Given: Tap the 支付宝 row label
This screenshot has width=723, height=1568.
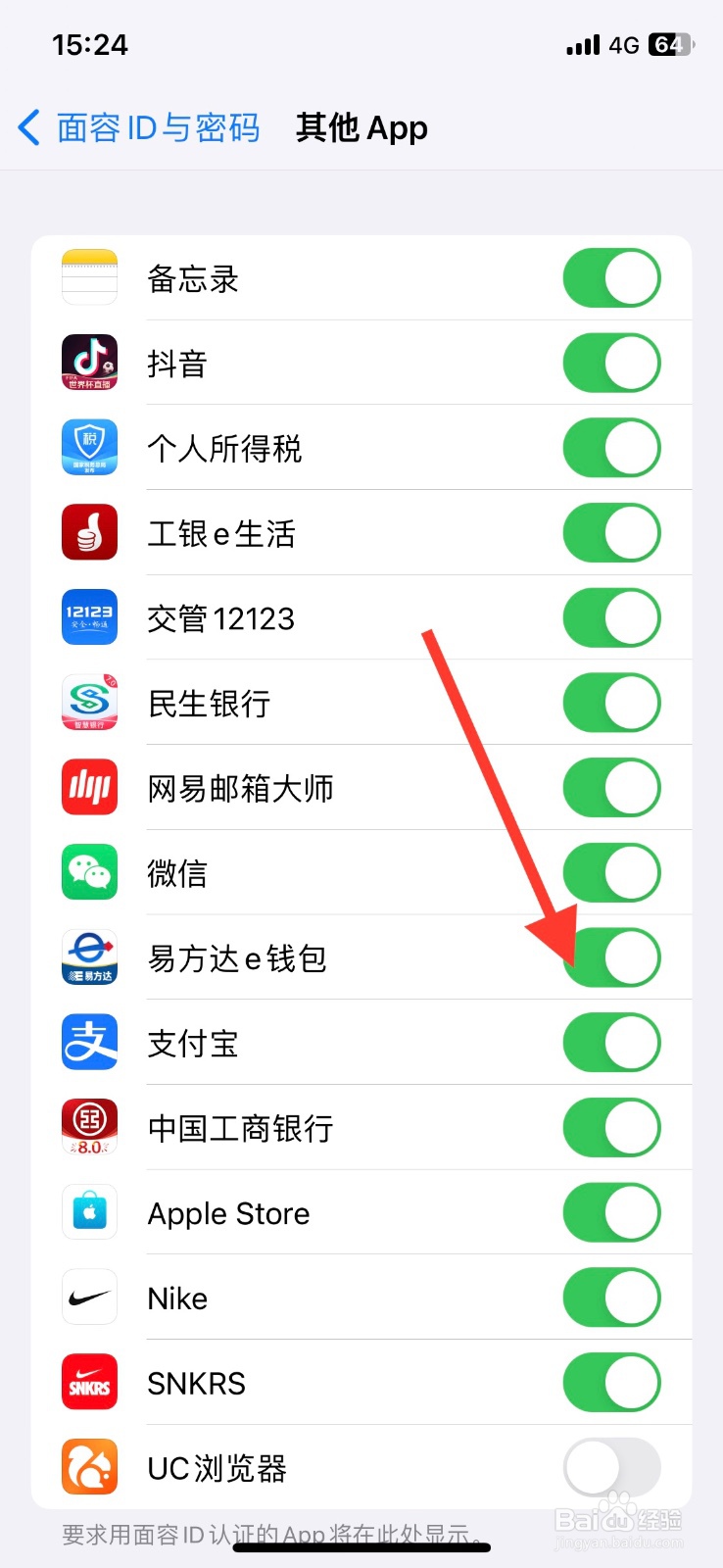Looking at the screenshot, I should (192, 1043).
